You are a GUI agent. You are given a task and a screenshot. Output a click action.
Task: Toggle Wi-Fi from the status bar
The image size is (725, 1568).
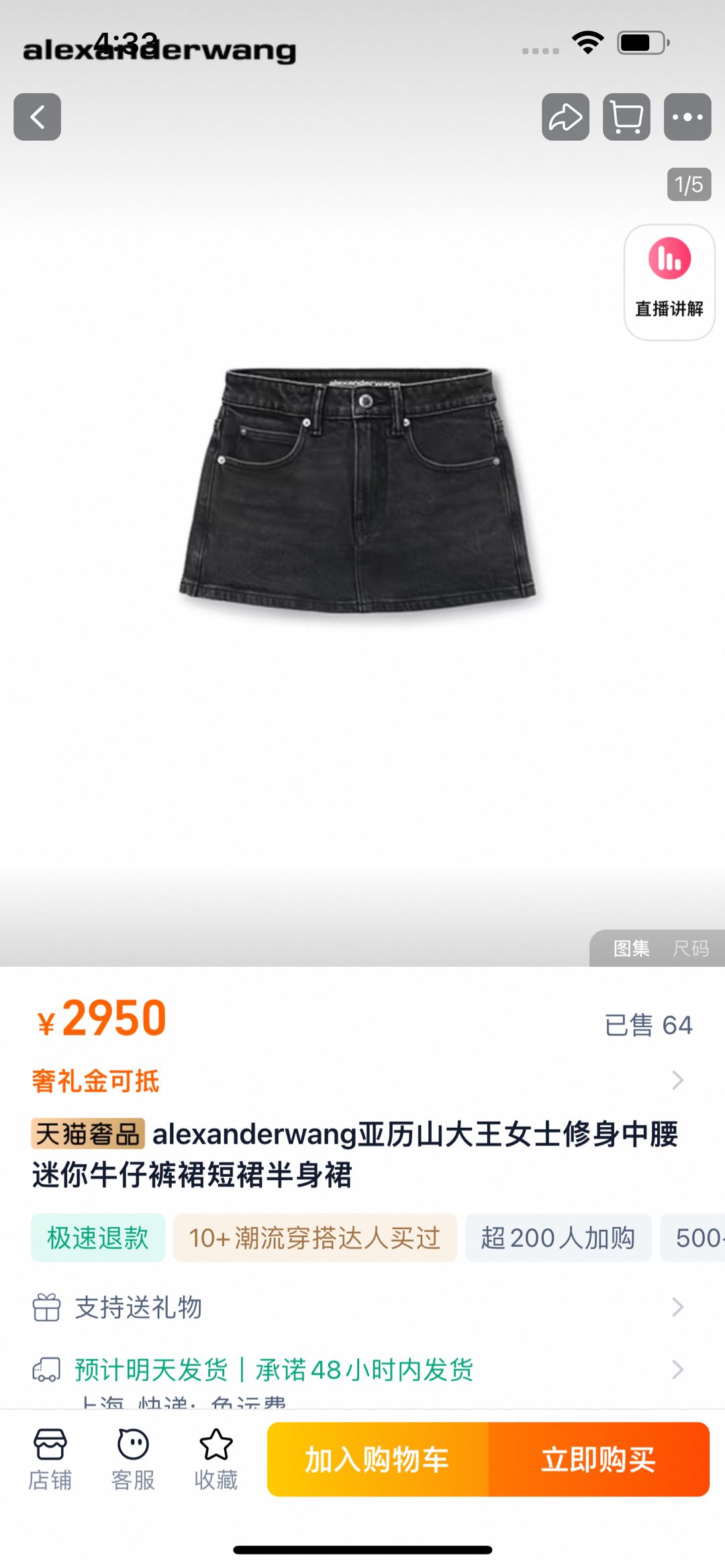coord(586,42)
